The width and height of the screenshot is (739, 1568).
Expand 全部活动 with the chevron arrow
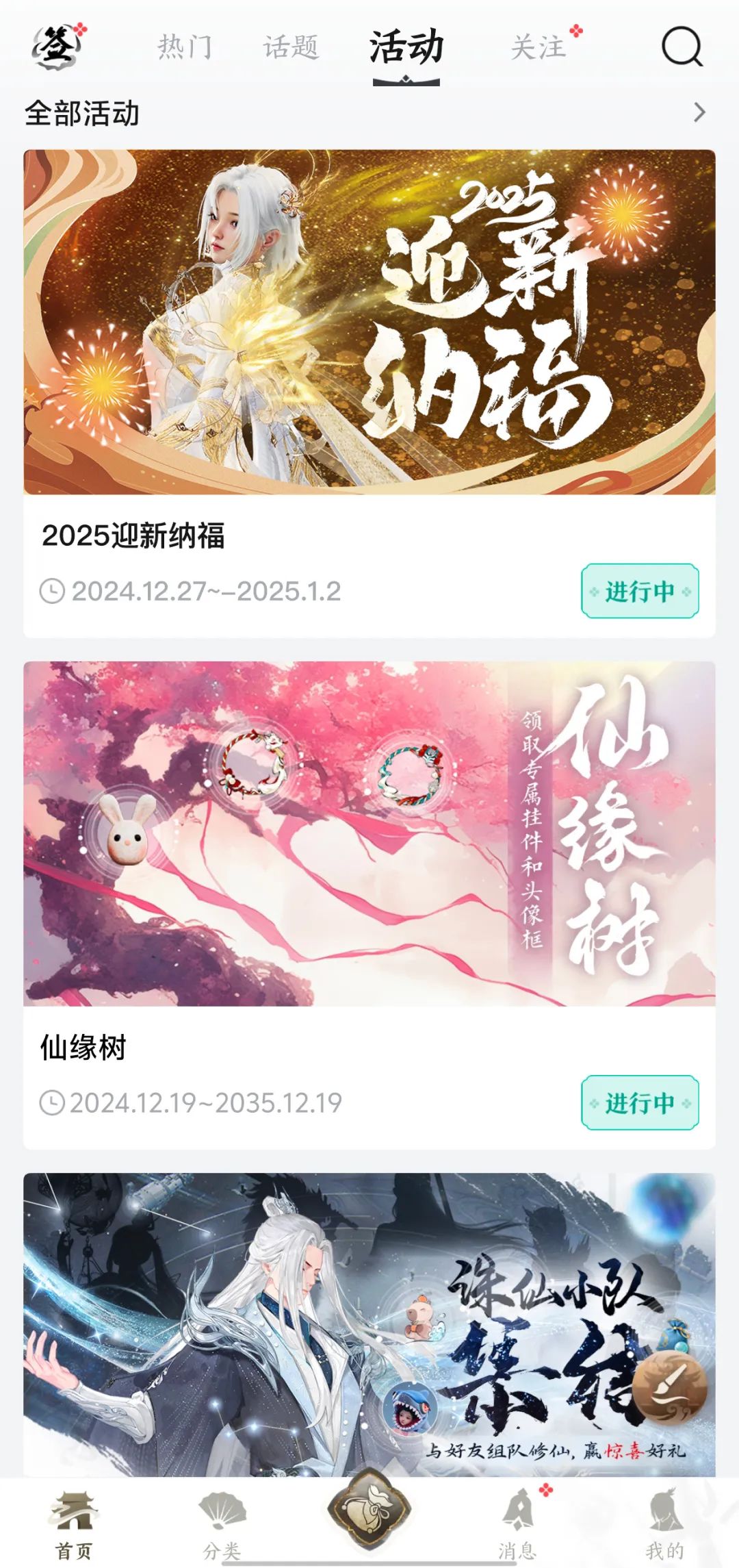(x=699, y=112)
